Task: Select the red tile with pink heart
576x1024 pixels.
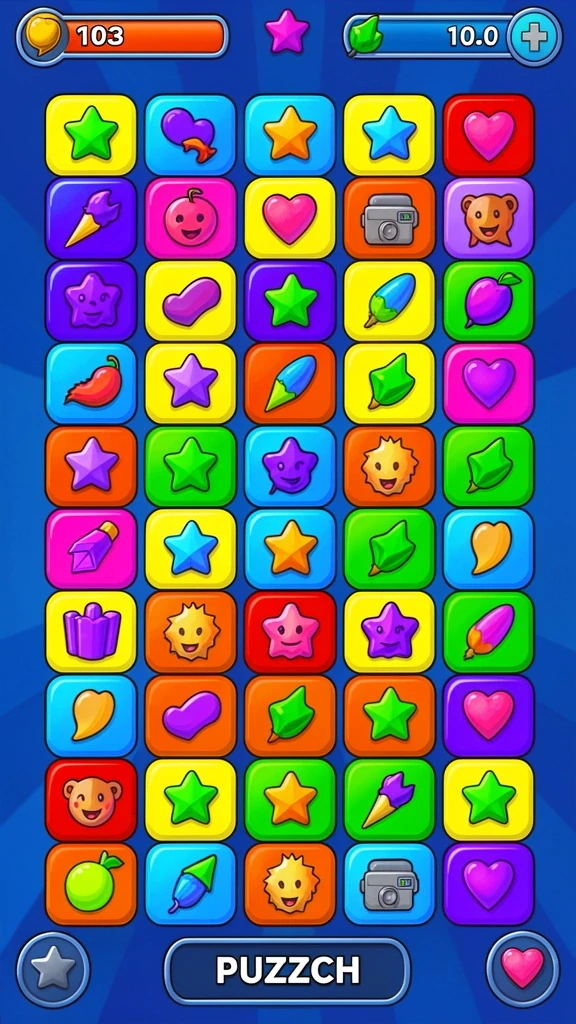Action: [488, 135]
